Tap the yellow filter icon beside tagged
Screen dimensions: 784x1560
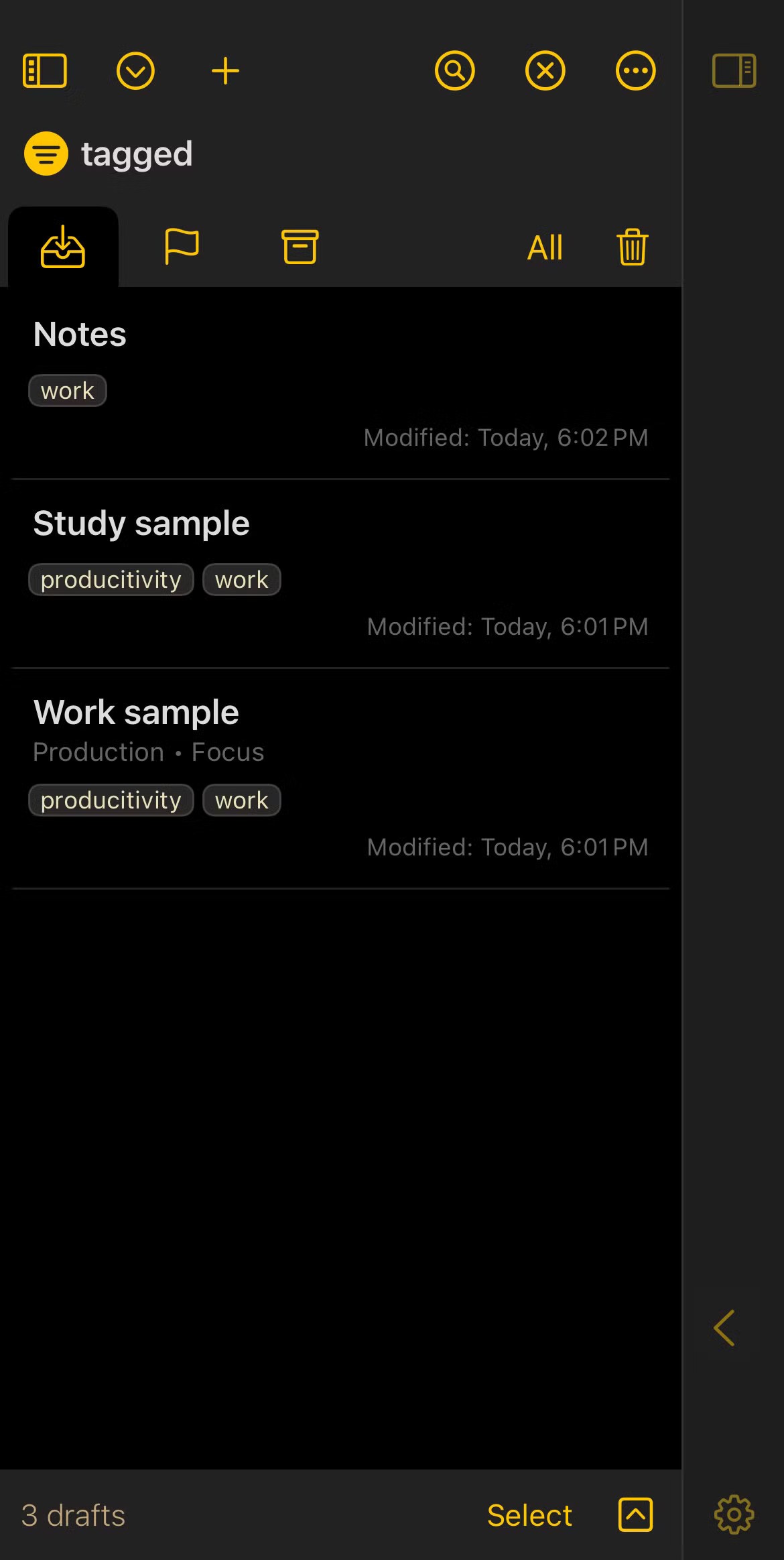click(46, 154)
